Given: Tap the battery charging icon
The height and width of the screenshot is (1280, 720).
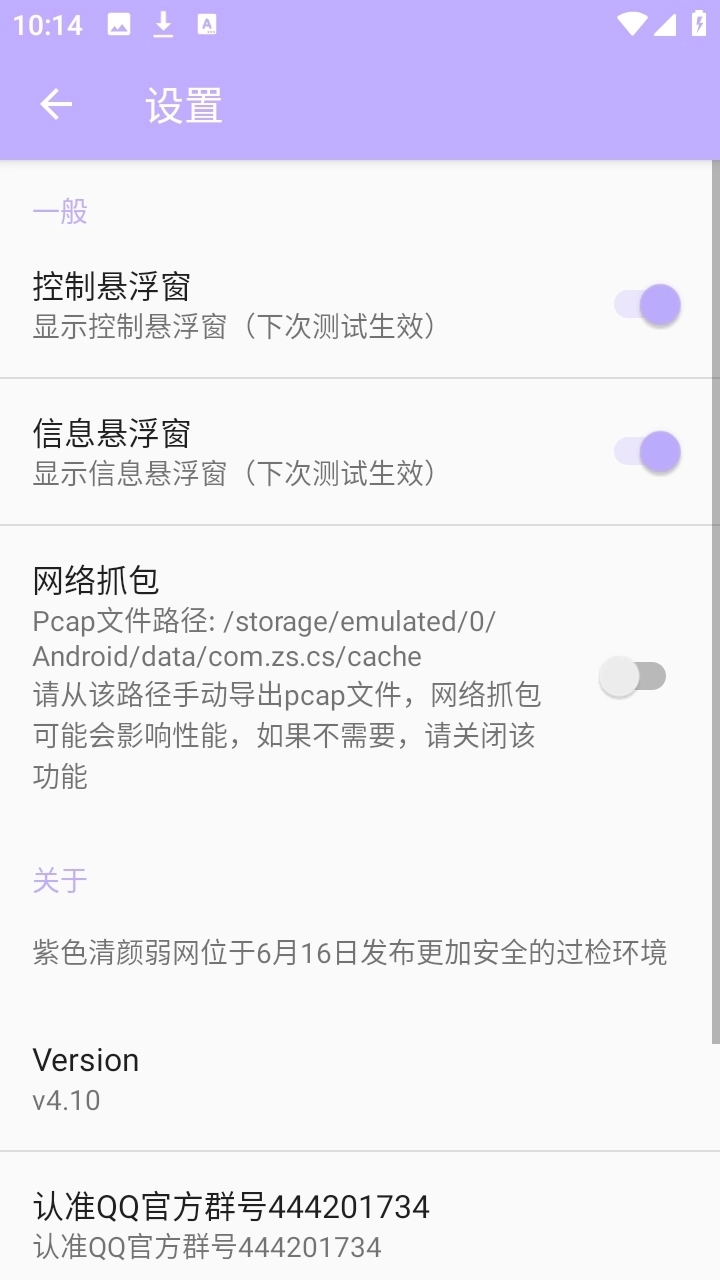Looking at the screenshot, I should coord(699,24).
